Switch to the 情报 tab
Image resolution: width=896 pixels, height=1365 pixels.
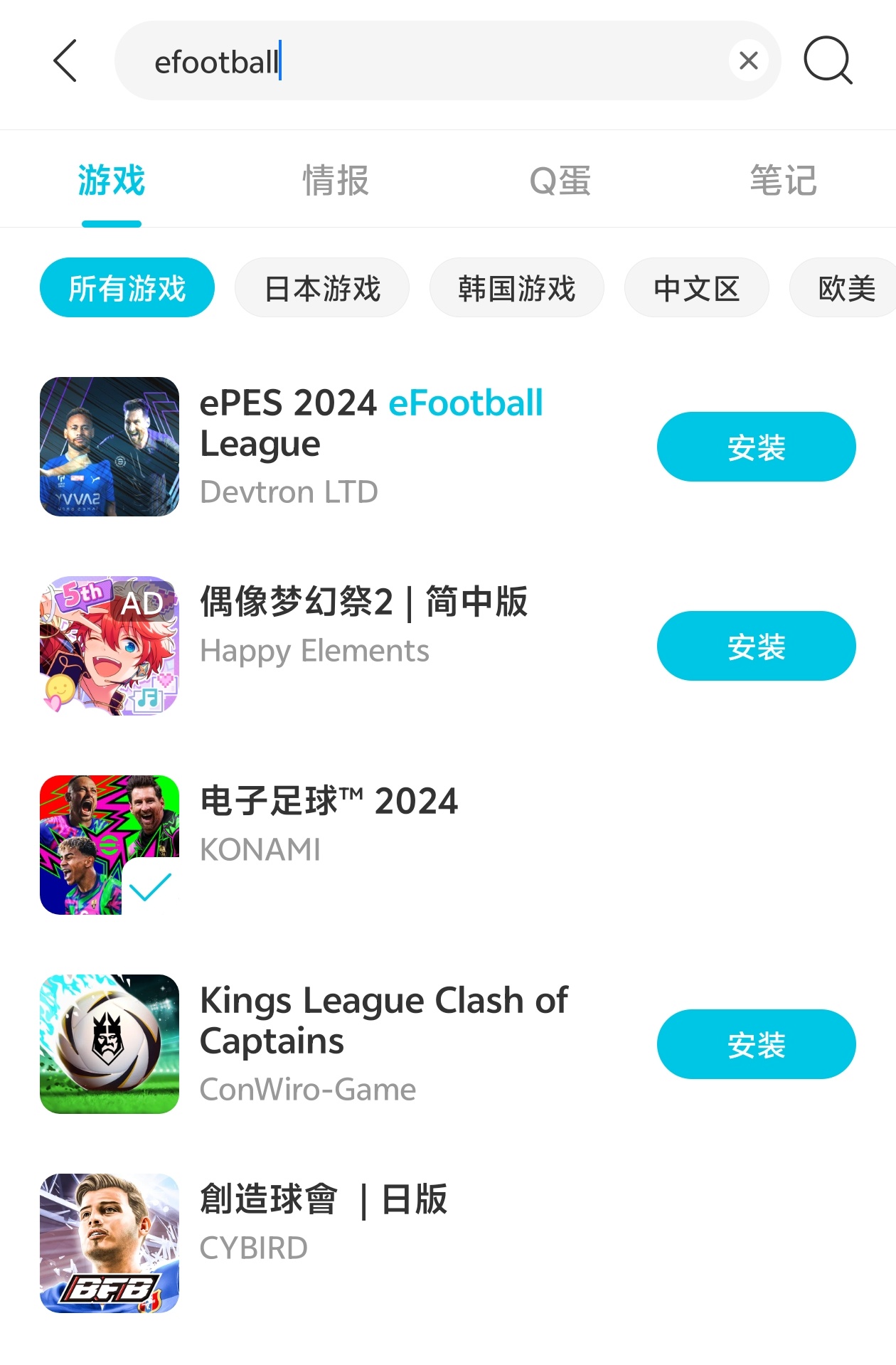click(x=336, y=180)
